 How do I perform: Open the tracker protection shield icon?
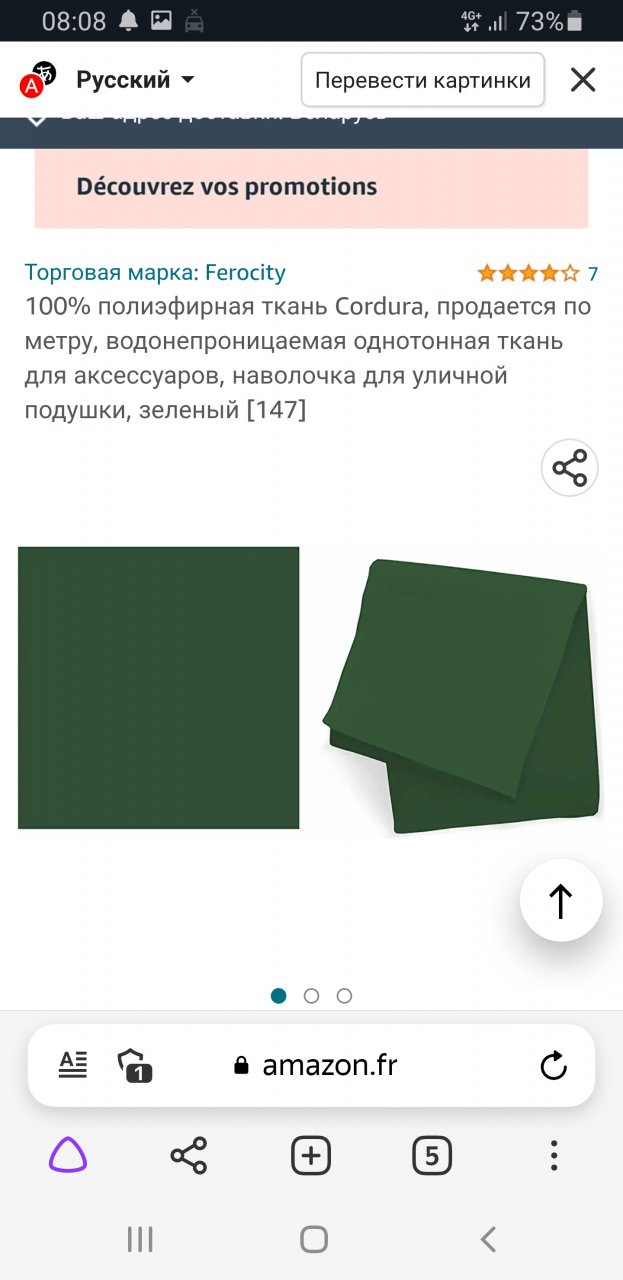coord(134,1065)
